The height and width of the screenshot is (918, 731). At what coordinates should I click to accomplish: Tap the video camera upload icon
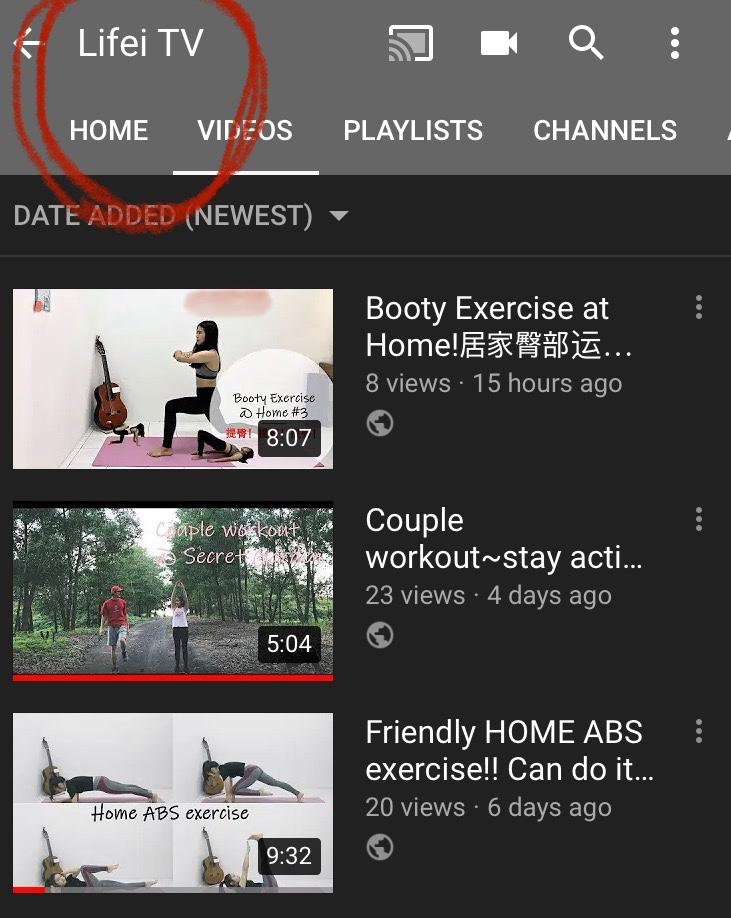(498, 43)
